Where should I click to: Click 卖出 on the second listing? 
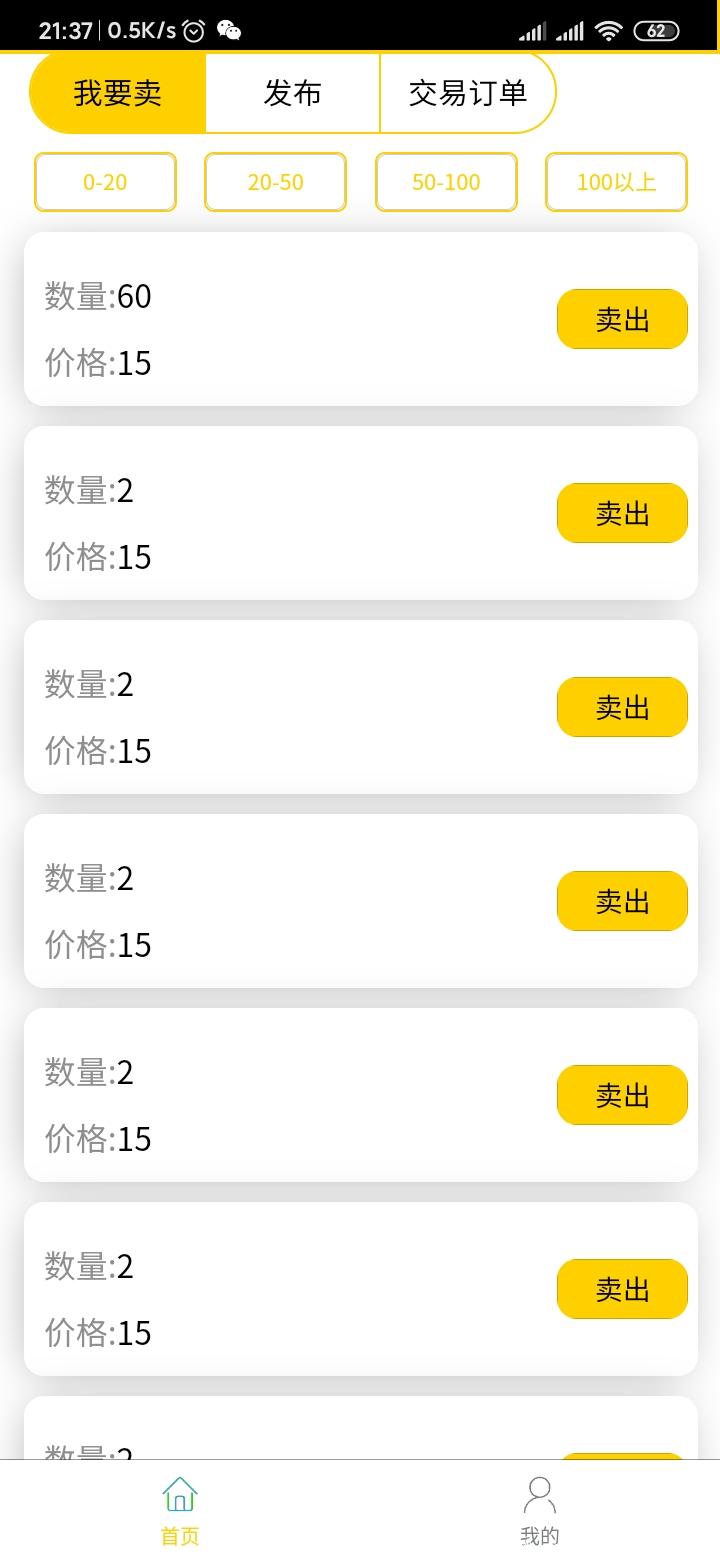[x=621, y=513]
